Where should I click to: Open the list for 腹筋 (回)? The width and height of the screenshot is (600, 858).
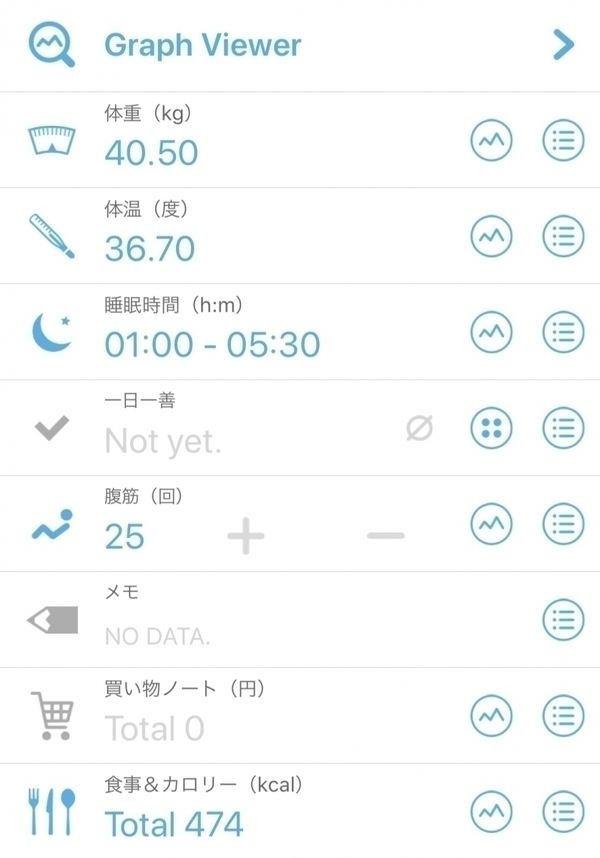(x=563, y=525)
